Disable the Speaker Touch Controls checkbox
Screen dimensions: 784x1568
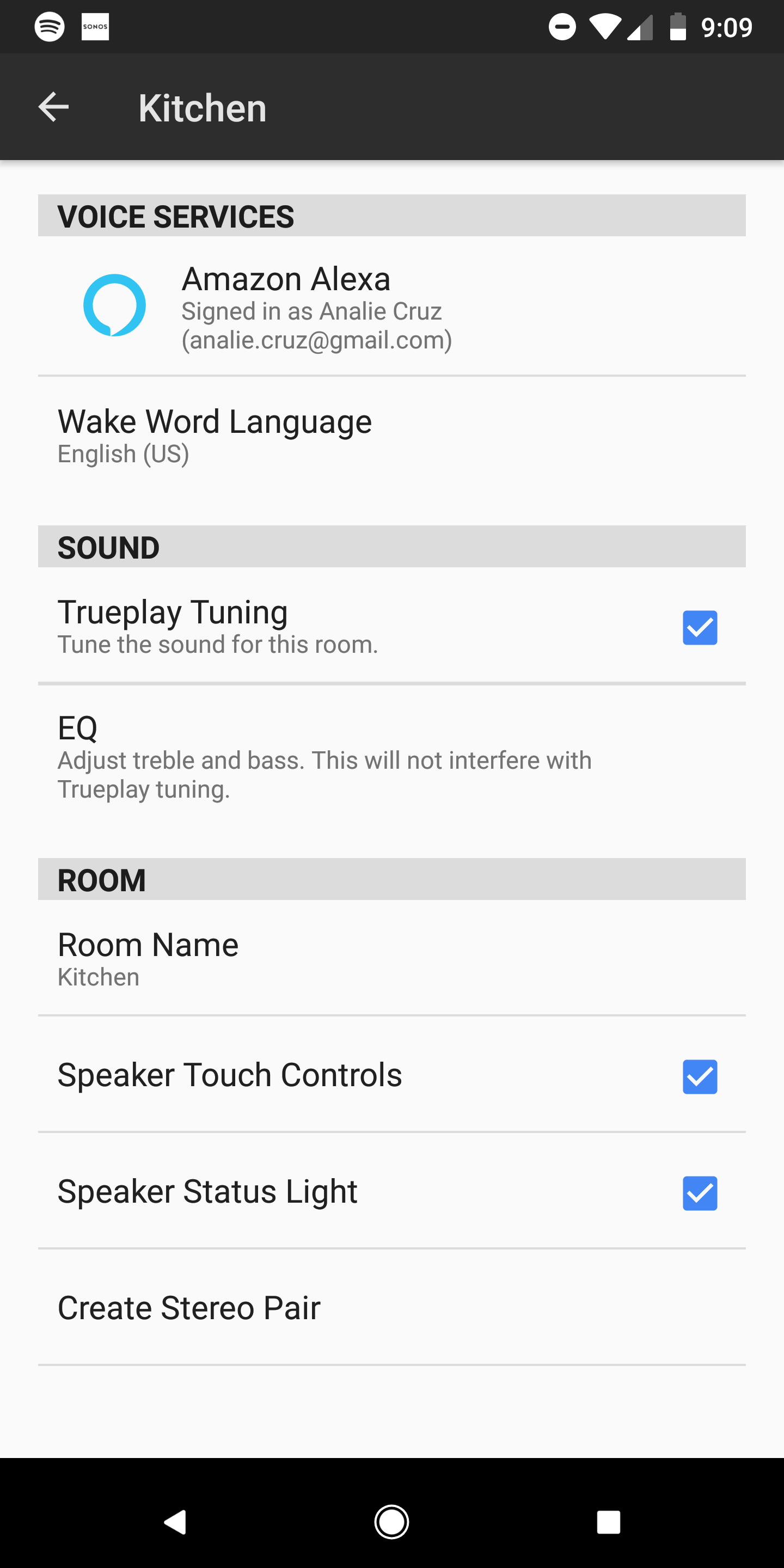click(700, 1076)
